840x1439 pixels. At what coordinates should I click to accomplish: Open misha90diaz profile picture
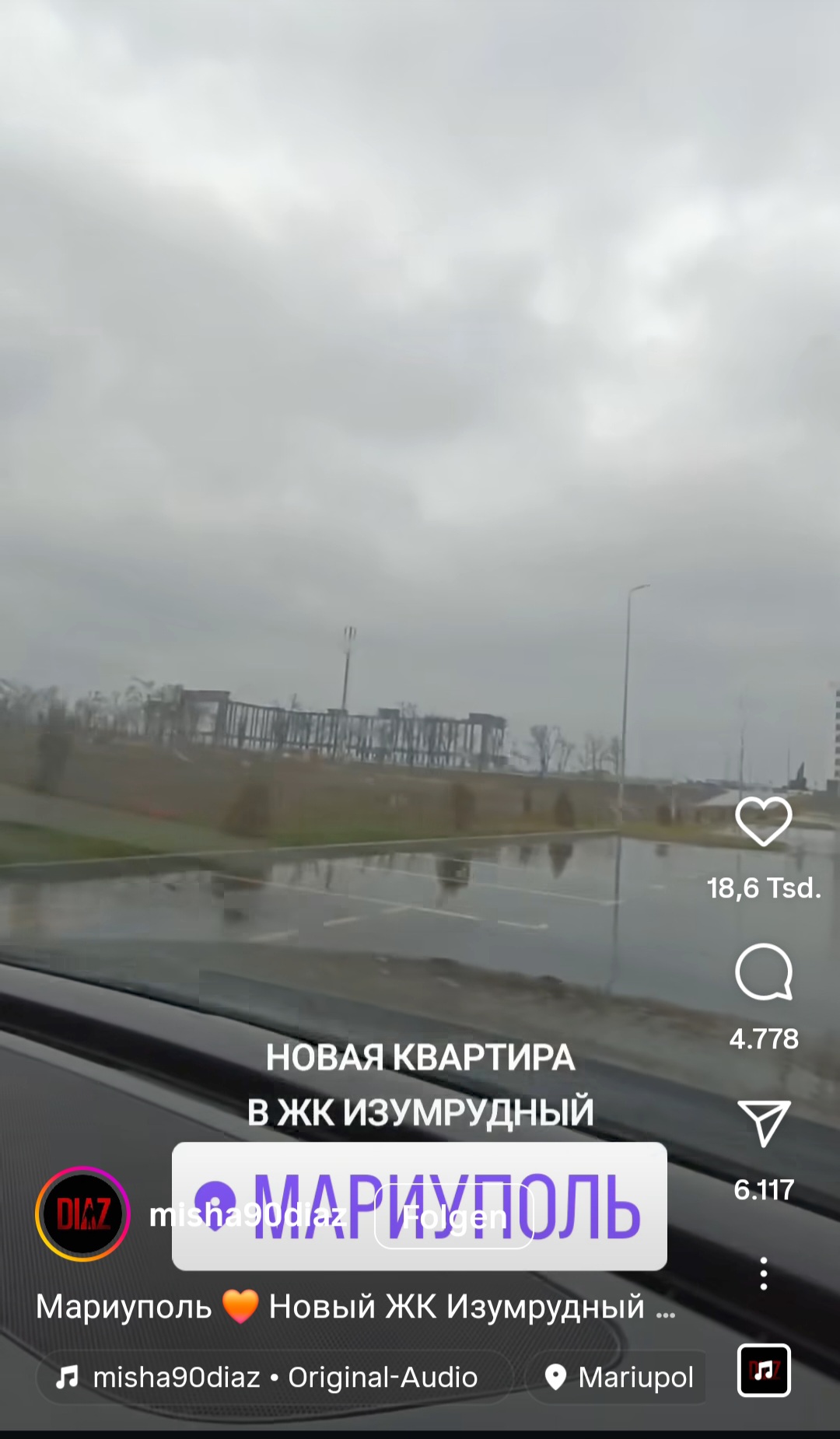(82, 1213)
